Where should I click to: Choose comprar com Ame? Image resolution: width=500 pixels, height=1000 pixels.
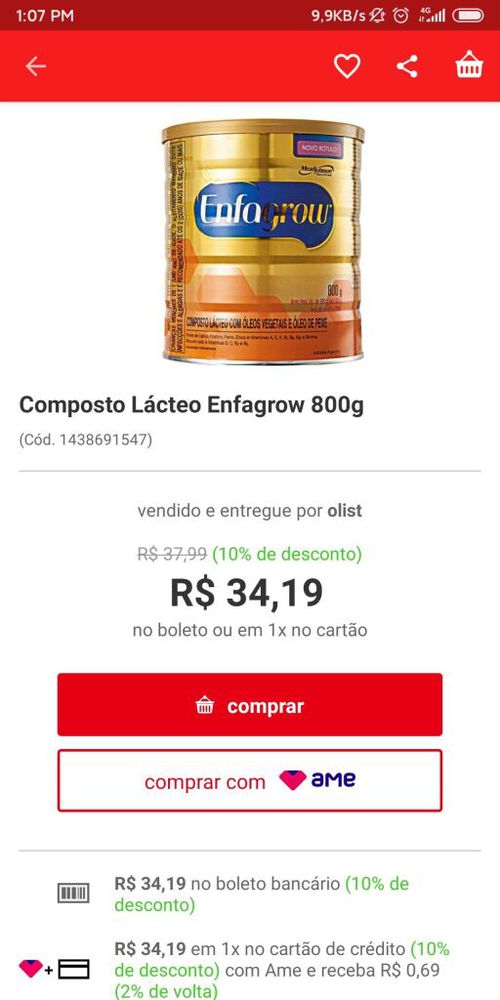pos(249,781)
